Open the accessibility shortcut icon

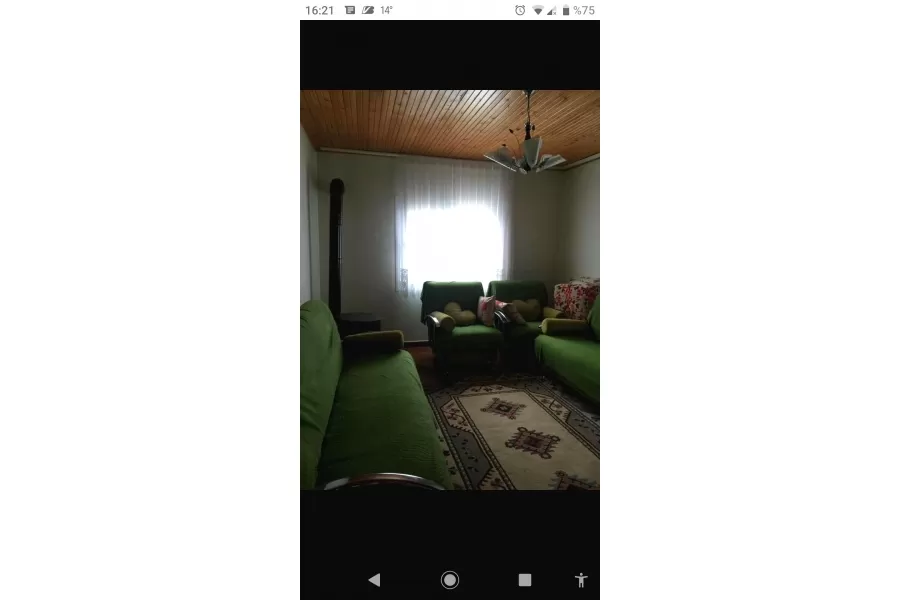pyautogui.click(x=581, y=579)
